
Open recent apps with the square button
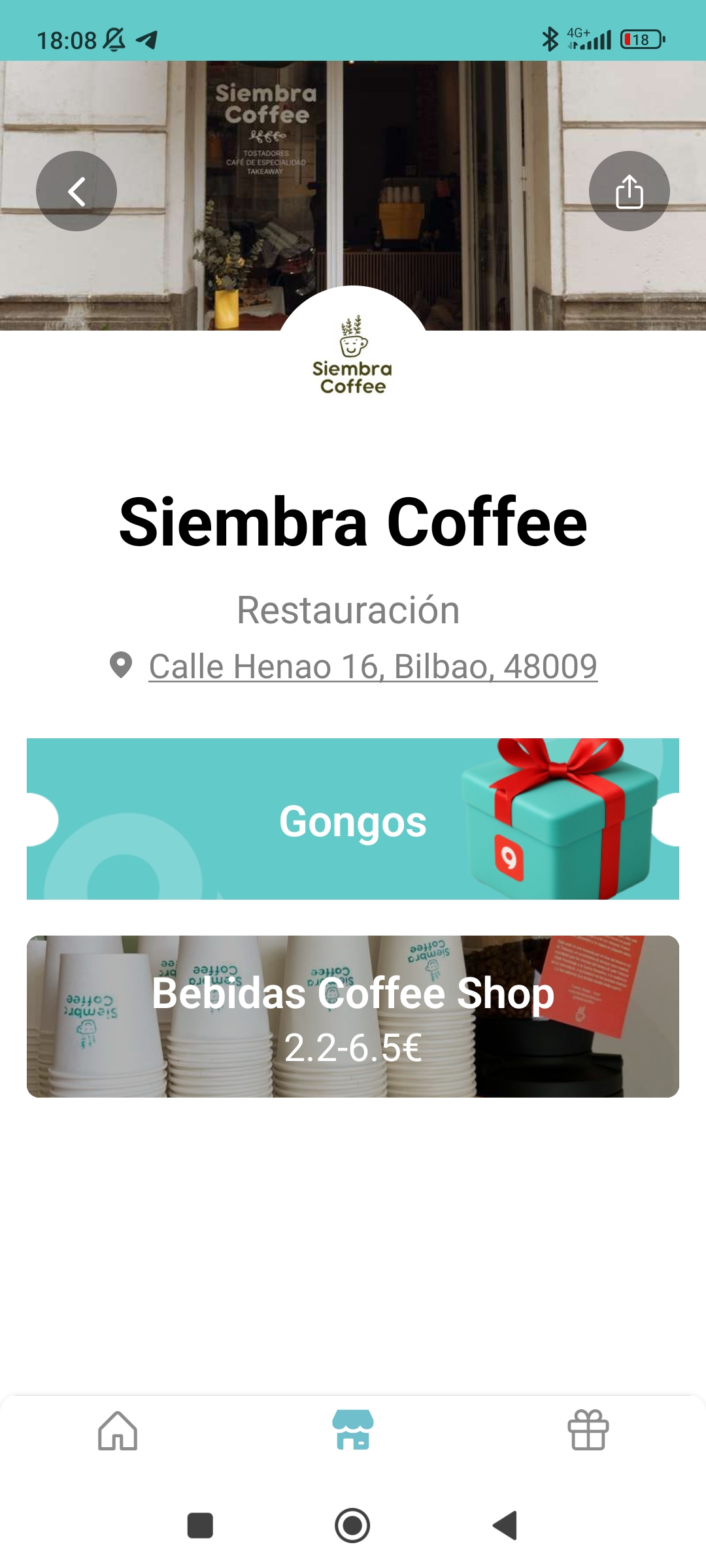click(x=200, y=1526)
